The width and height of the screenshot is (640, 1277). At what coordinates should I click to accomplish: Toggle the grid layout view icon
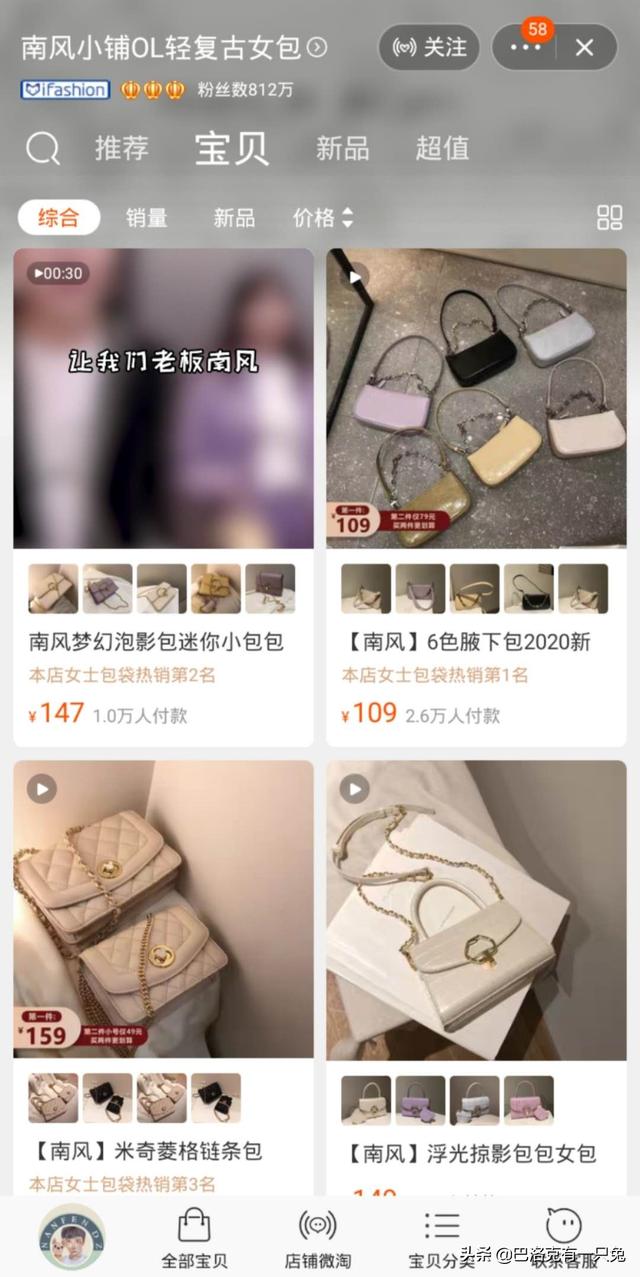pyautogui.click(x=609, y=217)
